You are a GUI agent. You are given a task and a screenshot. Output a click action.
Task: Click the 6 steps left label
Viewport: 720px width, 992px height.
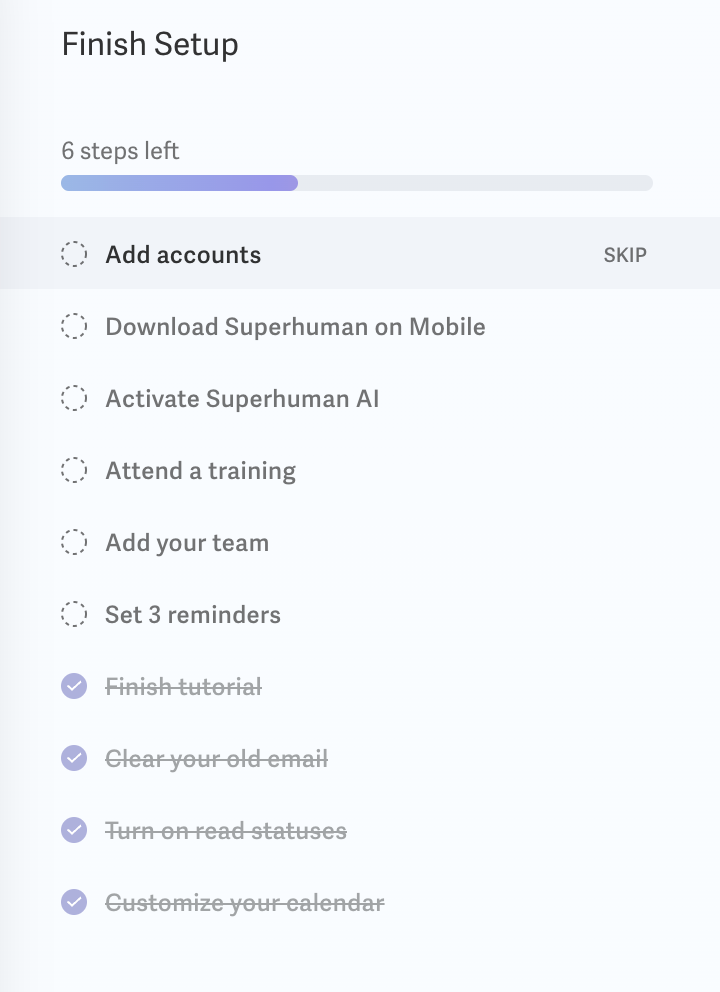tap(120, 150)
